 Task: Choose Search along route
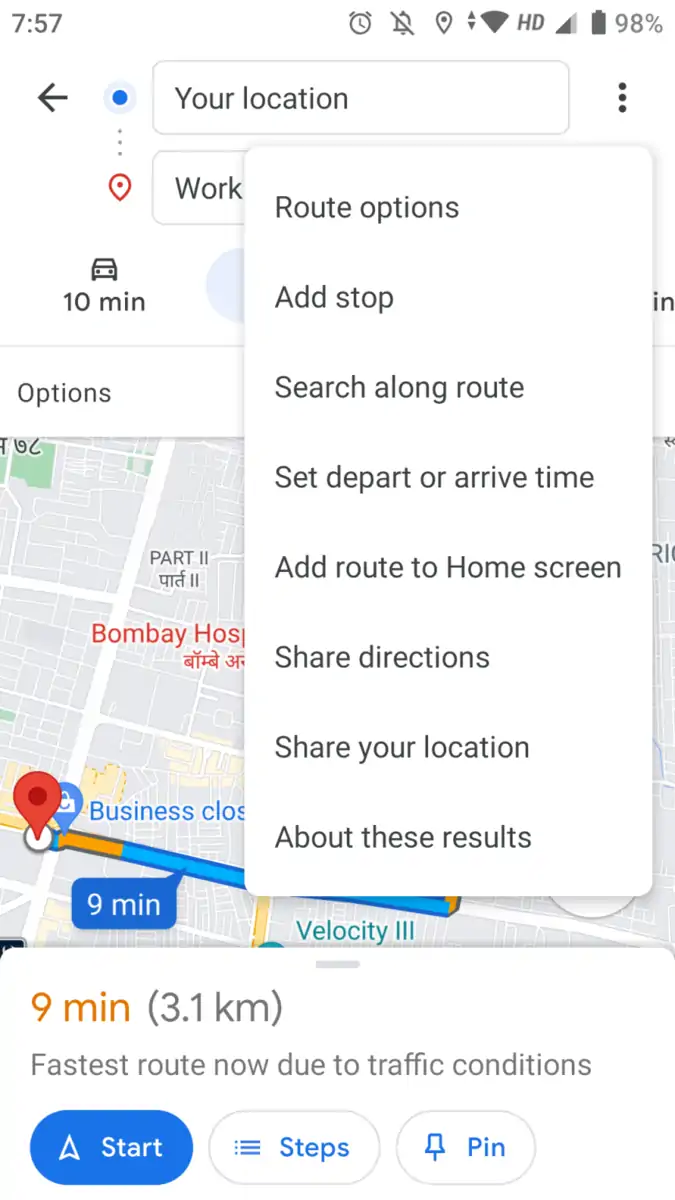448,388
